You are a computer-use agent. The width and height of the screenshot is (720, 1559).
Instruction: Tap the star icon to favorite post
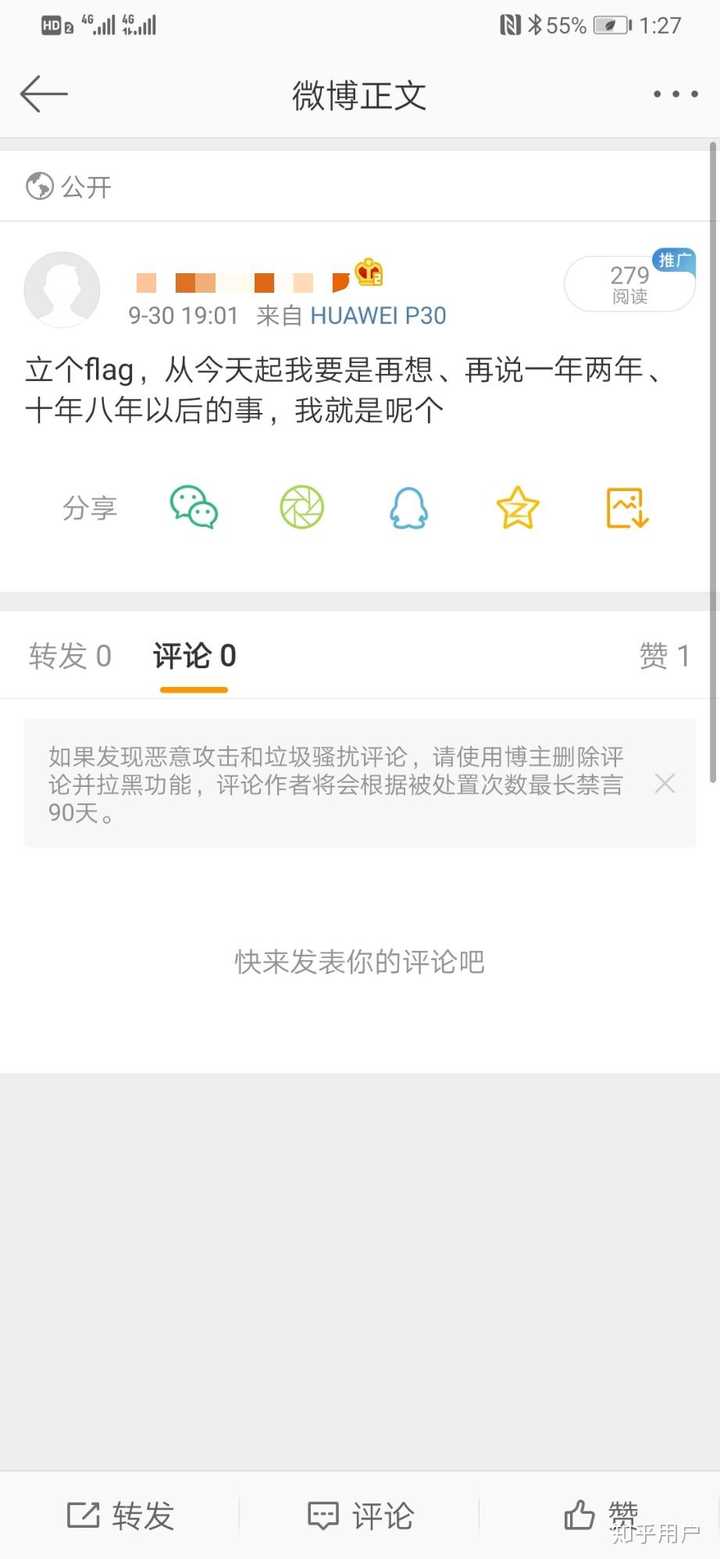pos(517,507)
